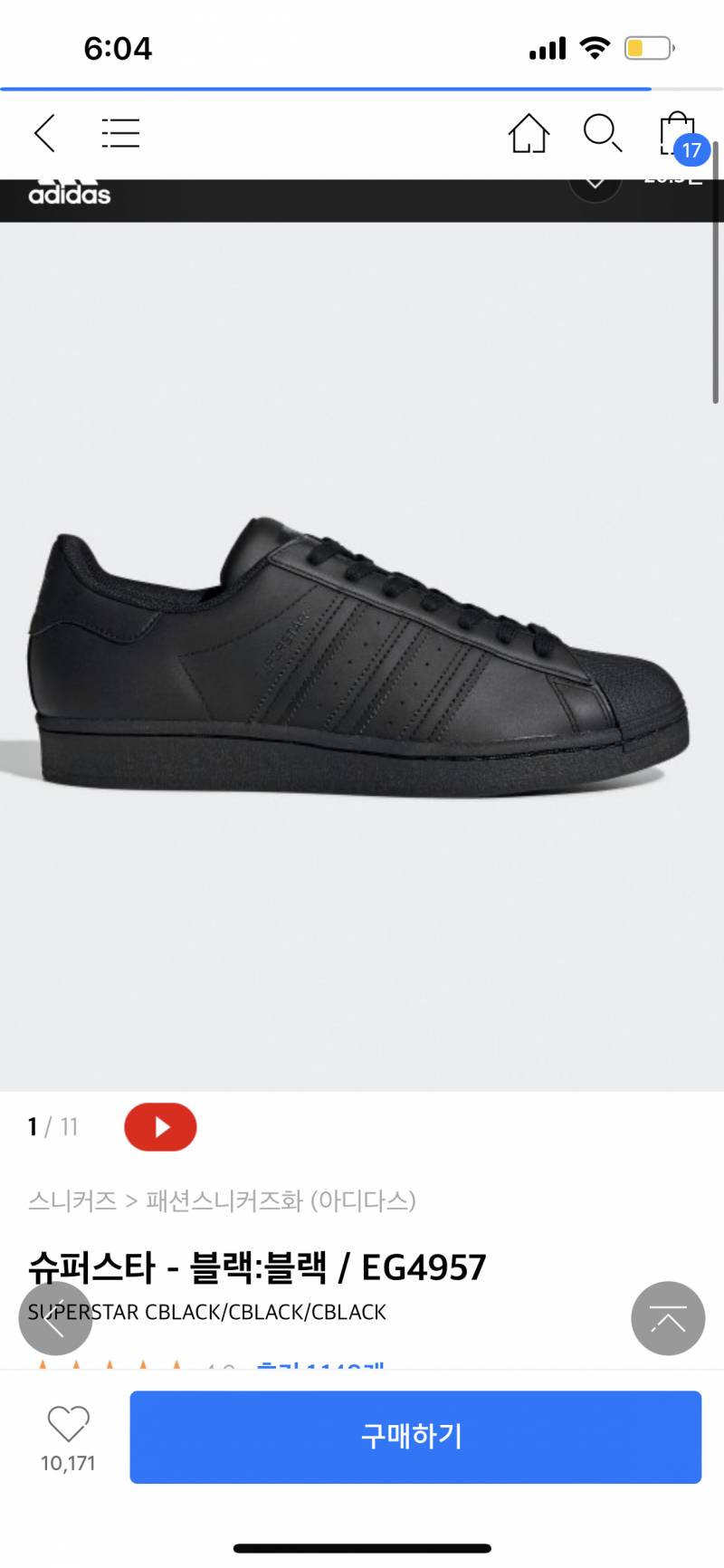Image resolution: width=724 pixels, height=1568 pixels.
Task: Tap the floating back circle button
Action: [x=55, y=1319]
